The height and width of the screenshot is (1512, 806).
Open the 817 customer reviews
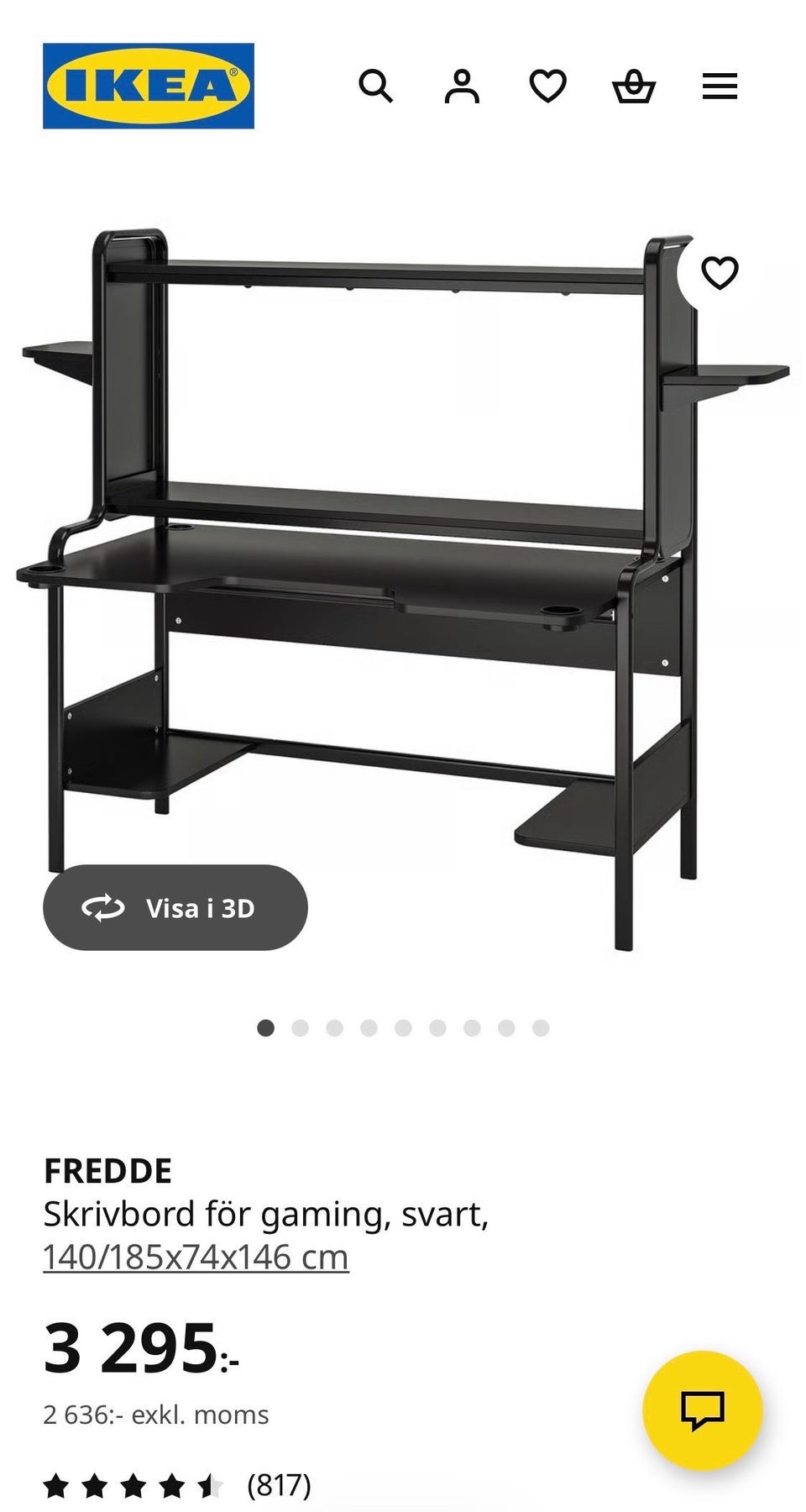278,1485
